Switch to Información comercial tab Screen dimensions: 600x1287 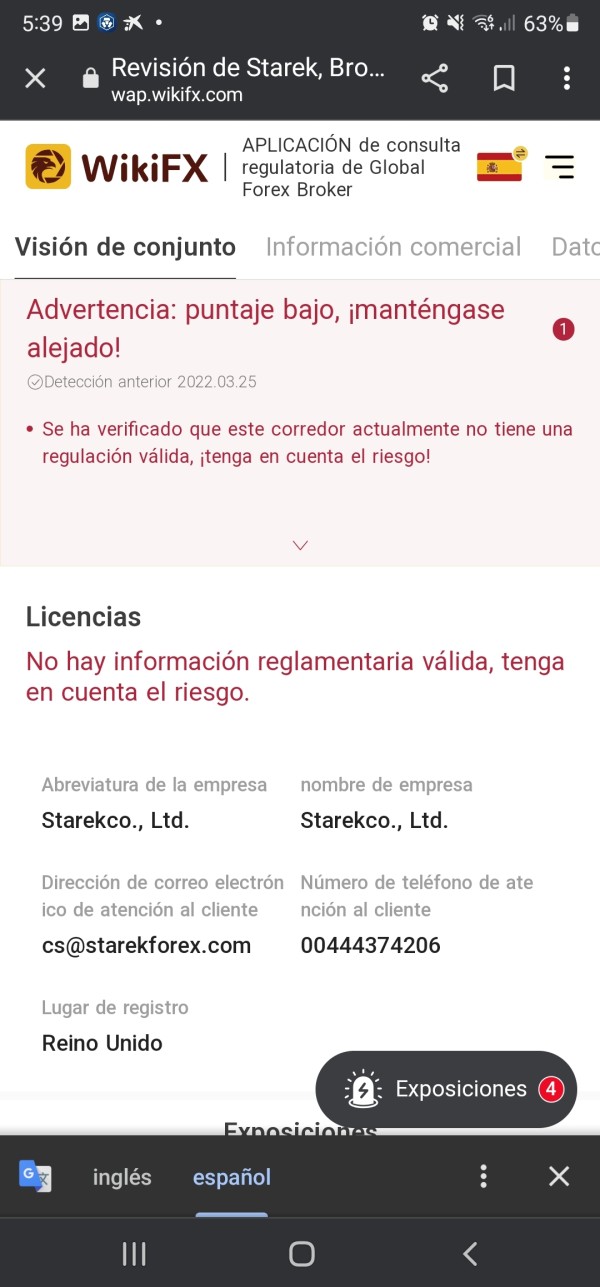[393, 247]
